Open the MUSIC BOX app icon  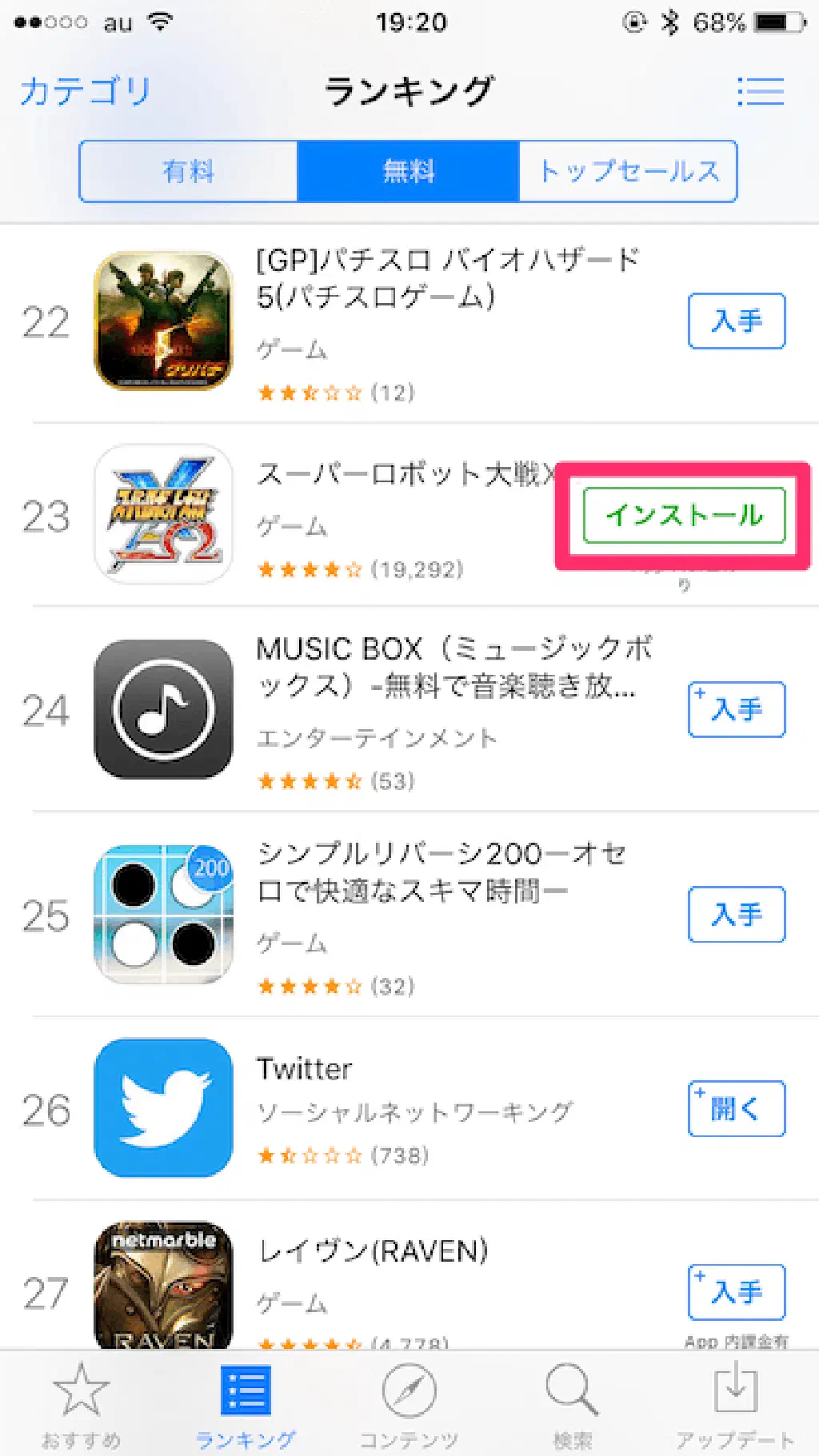164,709
